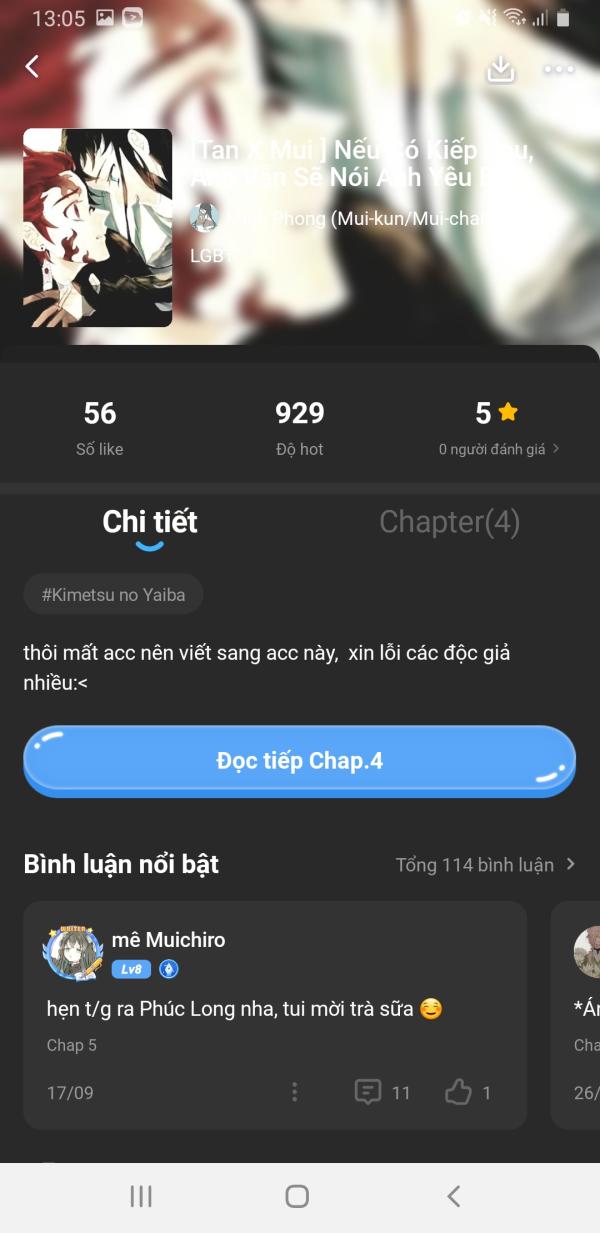This screenshot has height=1233, width=600.
Task: Go to the system home screen
Action: point(297,1196)
